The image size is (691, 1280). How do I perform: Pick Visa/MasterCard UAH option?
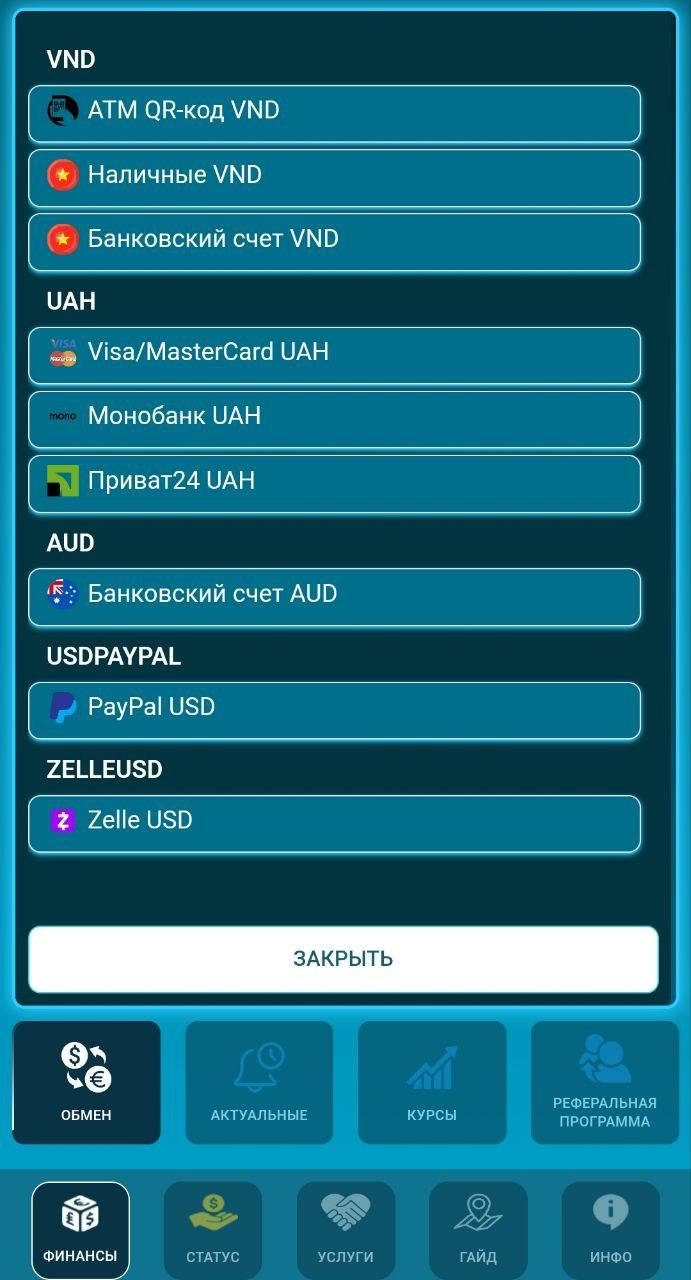click(x=334, y=354)
